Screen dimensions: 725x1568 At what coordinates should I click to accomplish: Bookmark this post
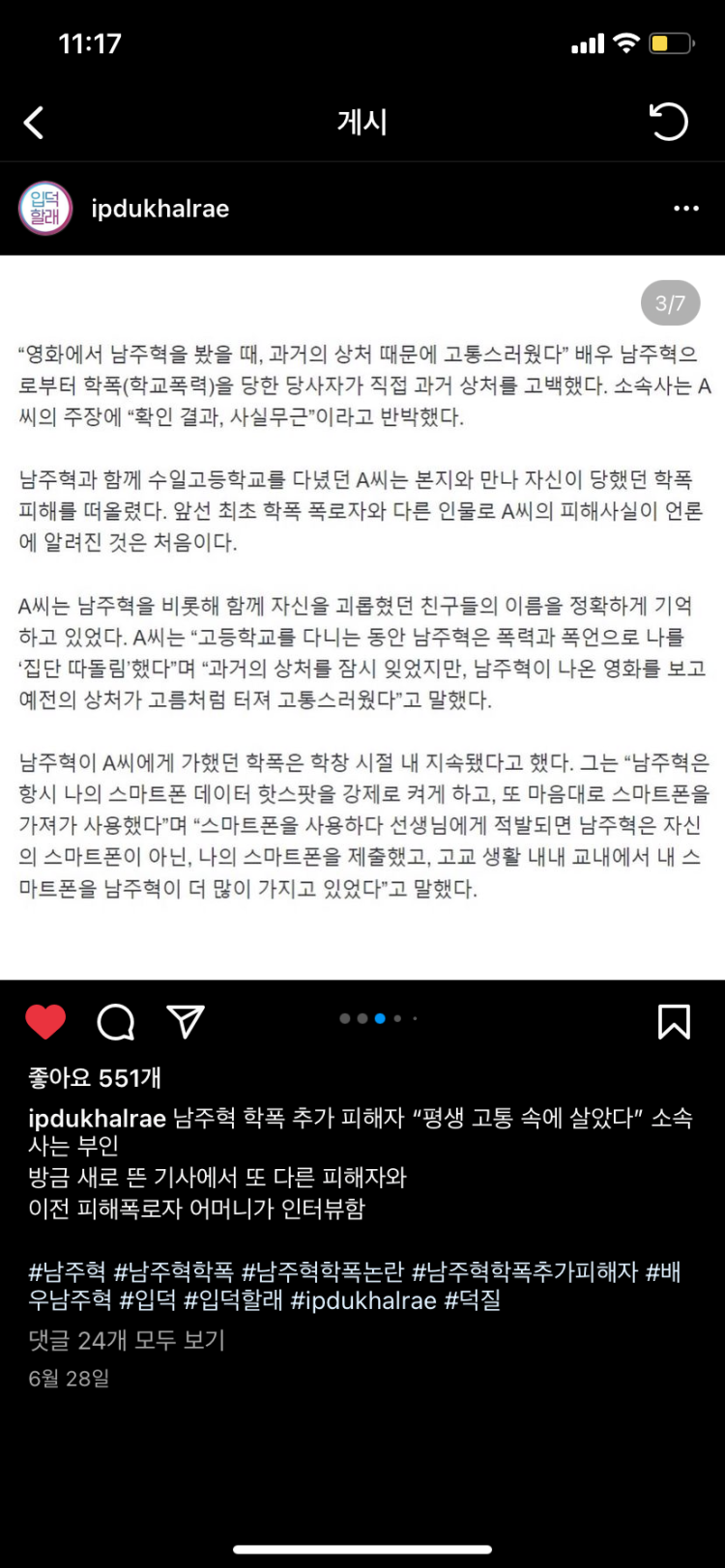pos(674,1021)
